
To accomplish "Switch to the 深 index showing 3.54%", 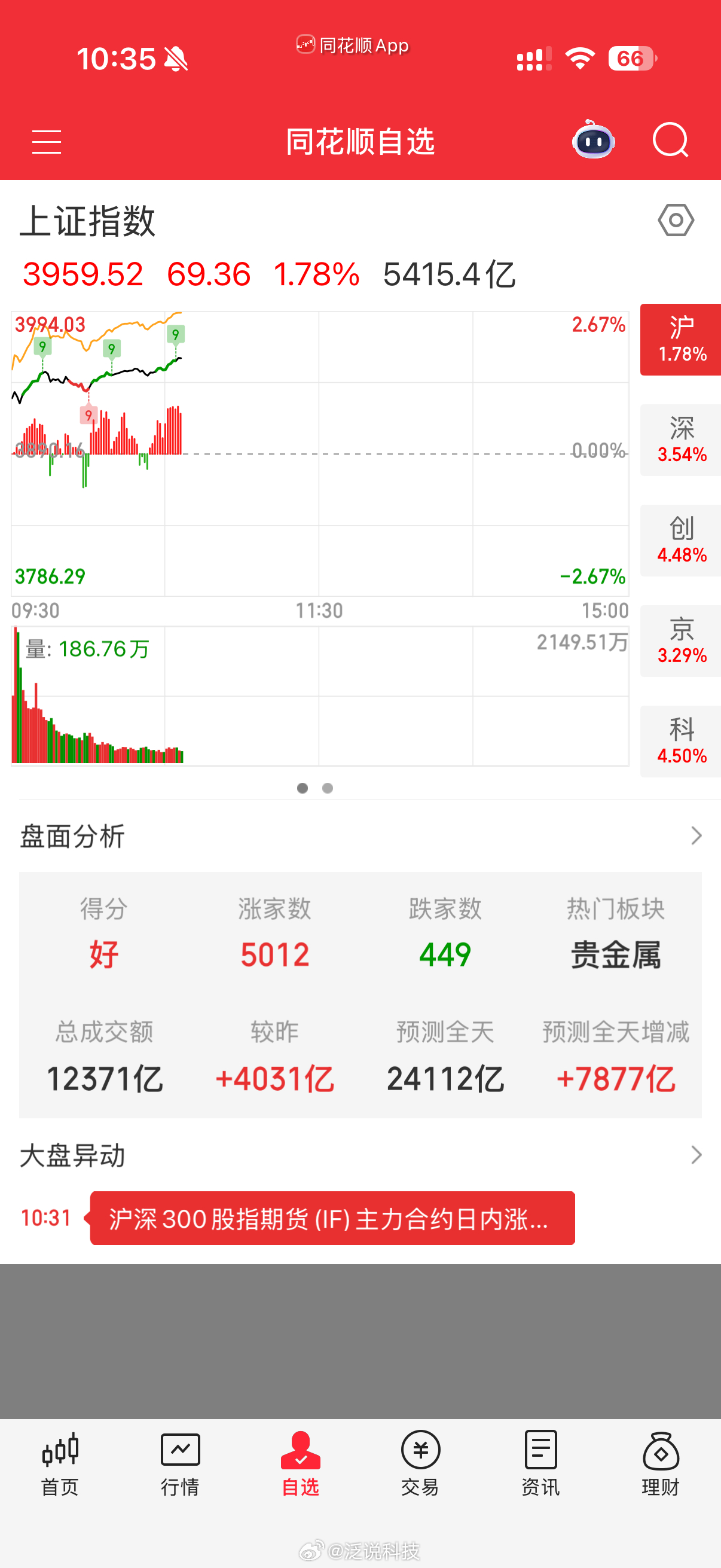I will 680,440.
